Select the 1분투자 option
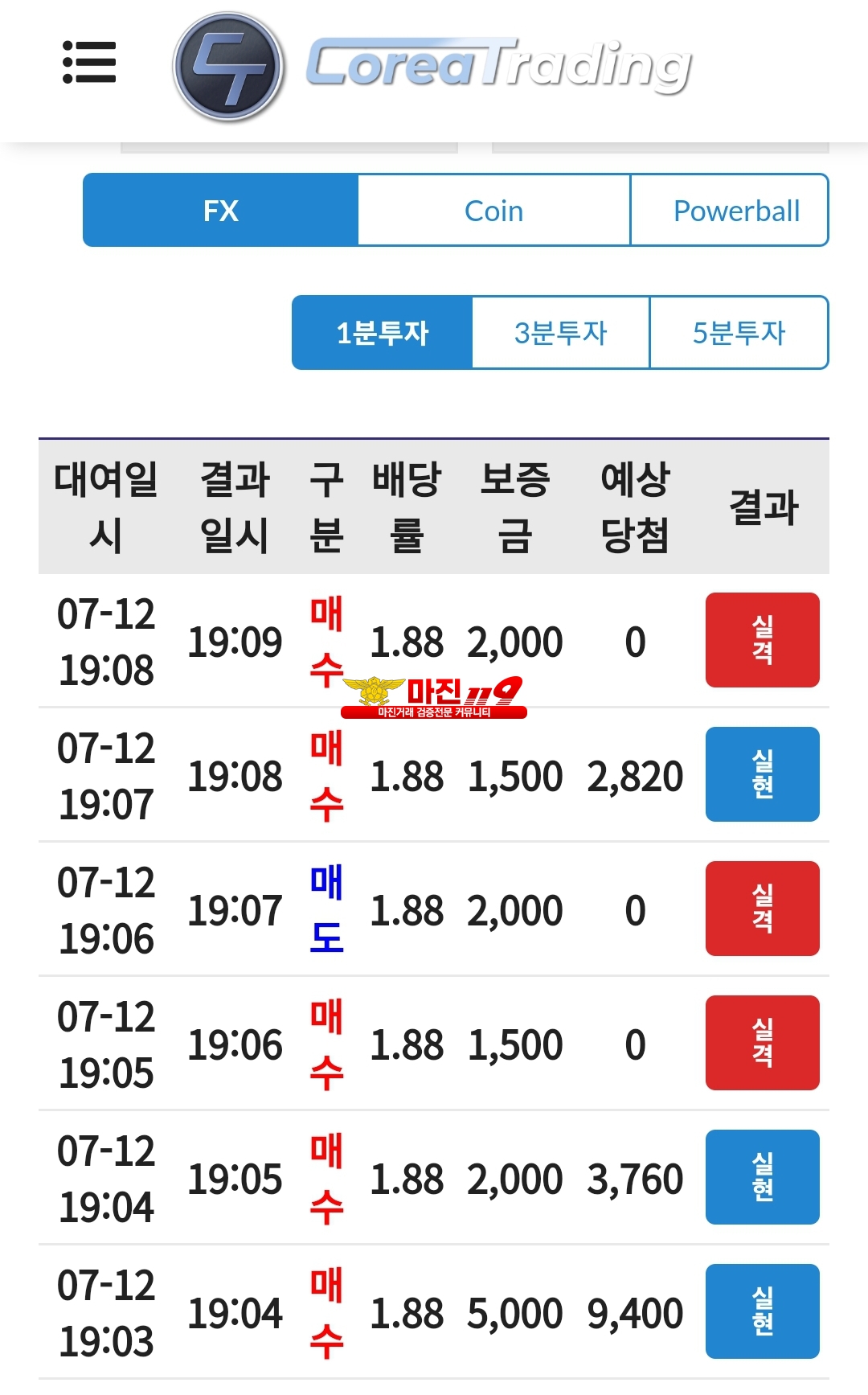 (x=383, y=333)
